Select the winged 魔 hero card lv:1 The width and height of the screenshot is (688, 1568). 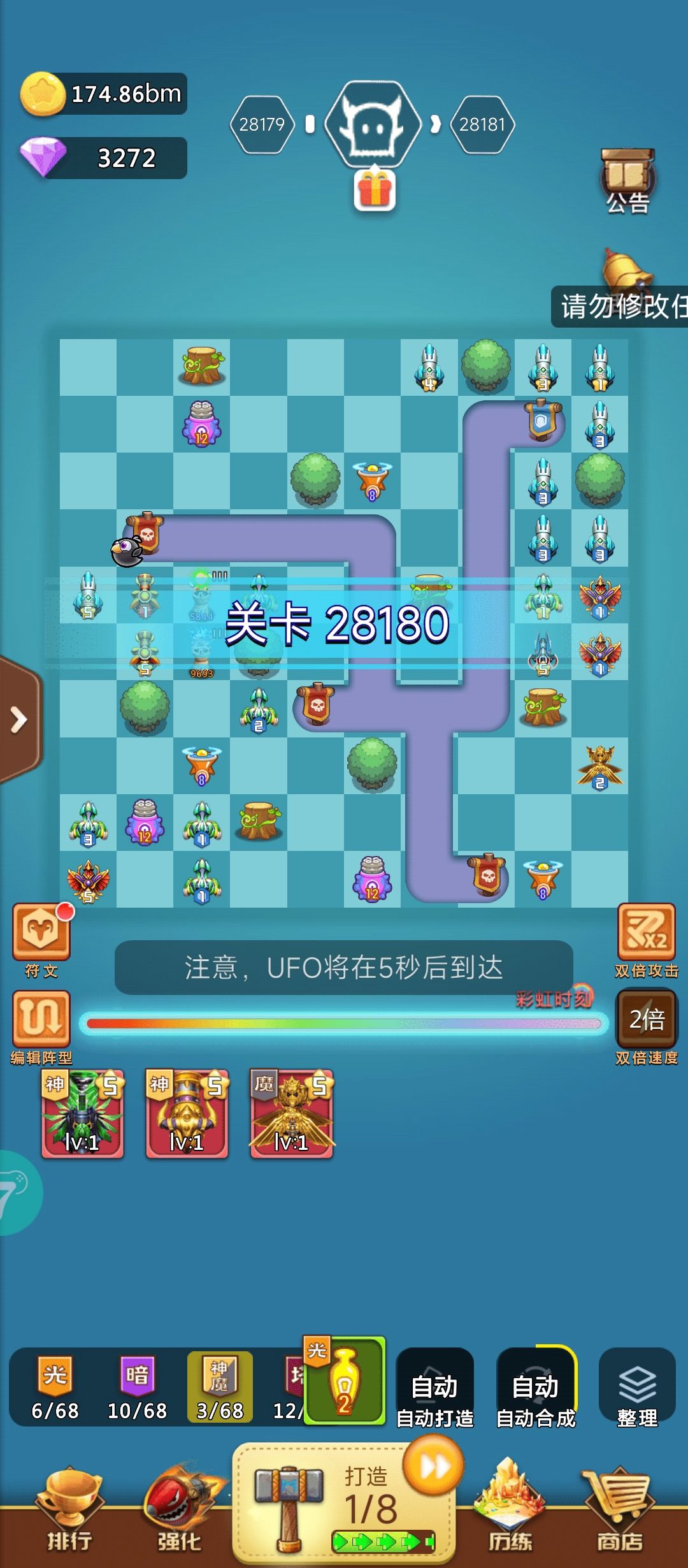pos(291,1112)
